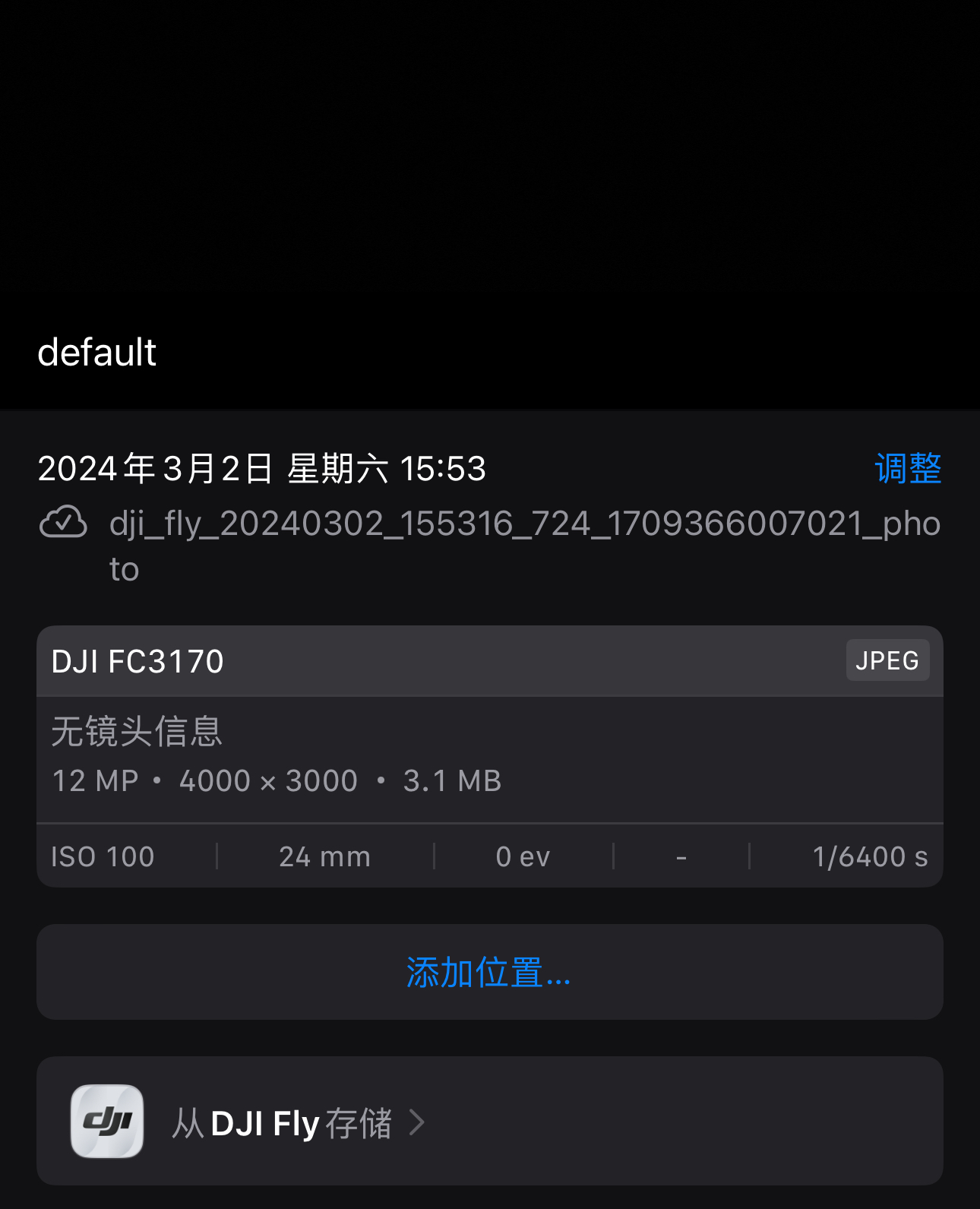980x1209 pixels.
Task: Tap 添加位置 to add a location
Action: pyautogui.click(x=488, y=972)
